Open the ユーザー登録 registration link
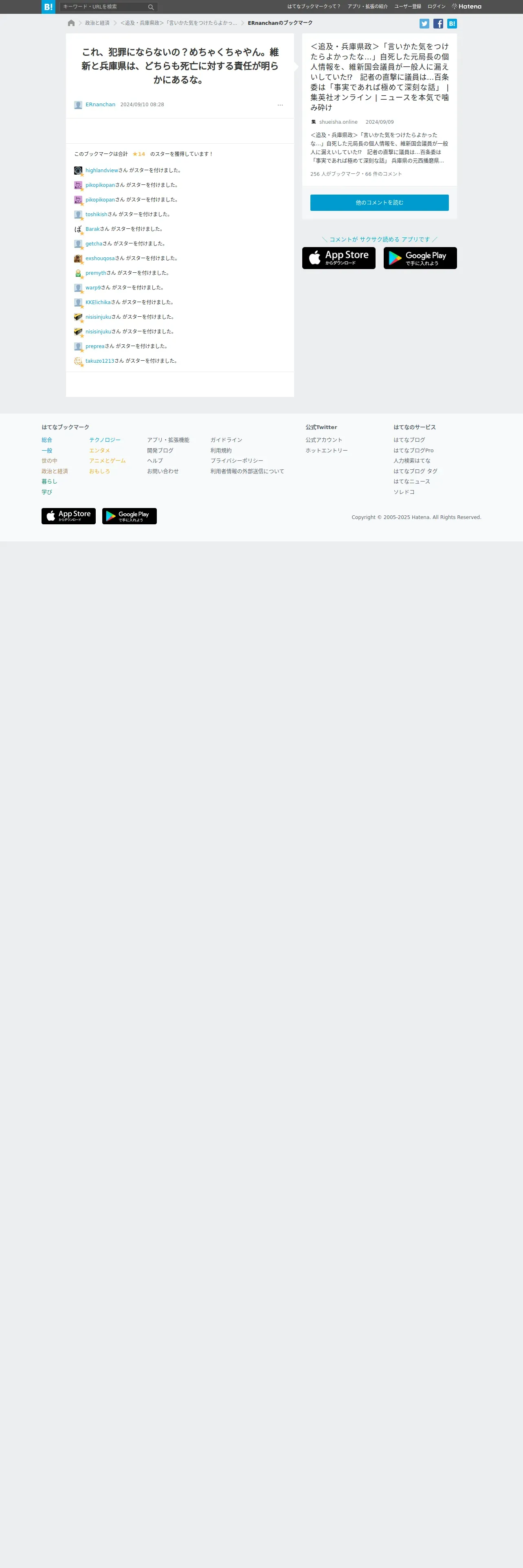This screenshot has width=523, height=1568. [x=407, y=7]
